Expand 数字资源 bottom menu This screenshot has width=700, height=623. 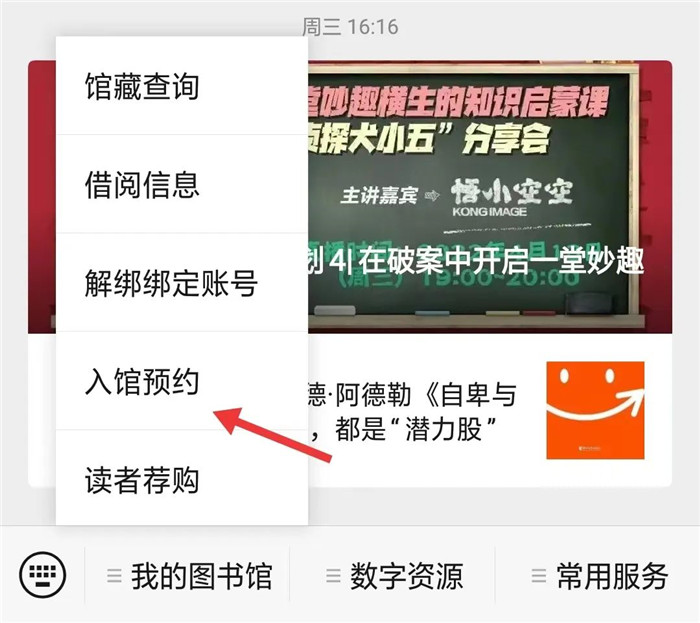click(395, 576)
